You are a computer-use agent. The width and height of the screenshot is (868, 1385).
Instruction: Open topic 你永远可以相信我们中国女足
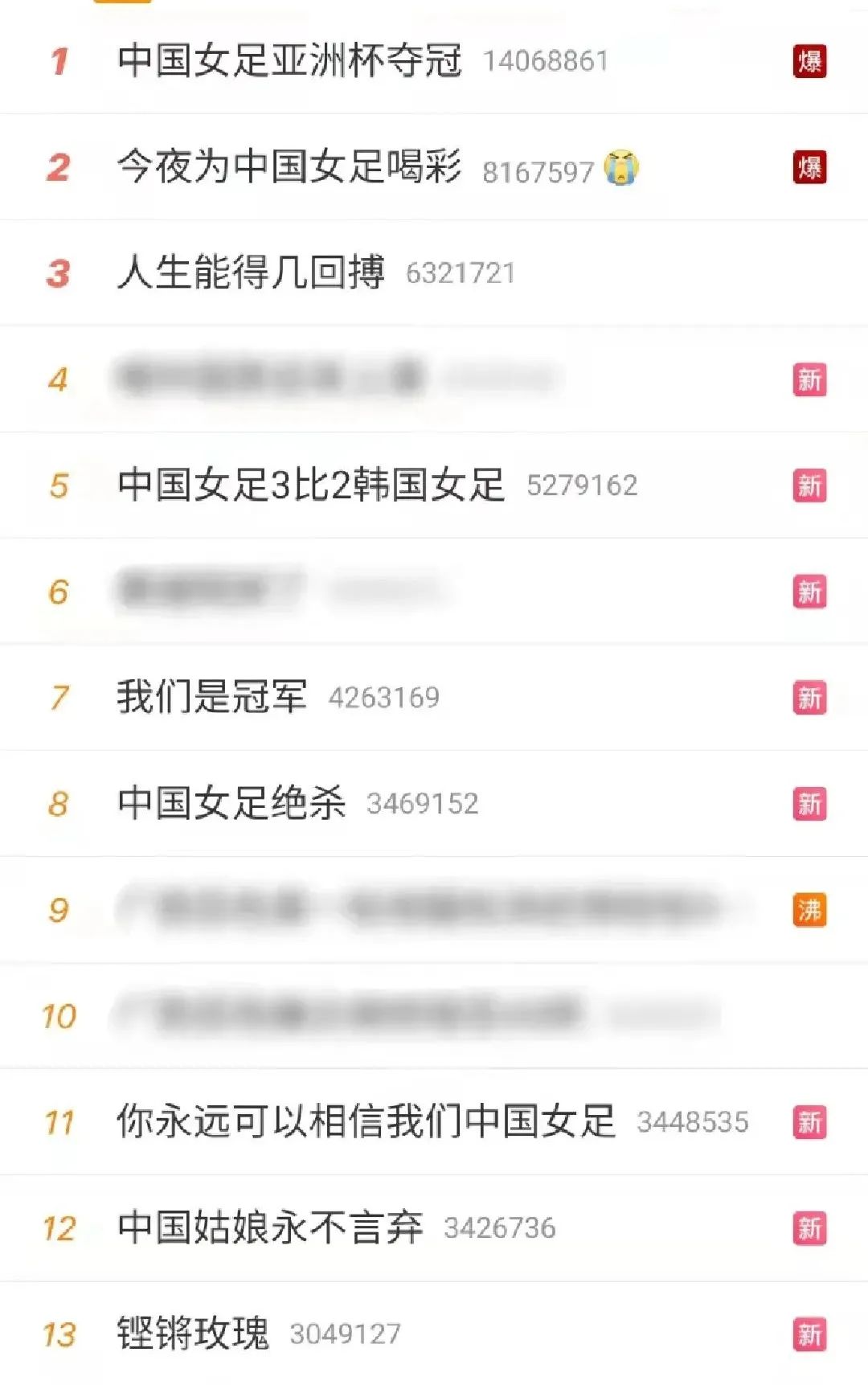click(366, 1121)
